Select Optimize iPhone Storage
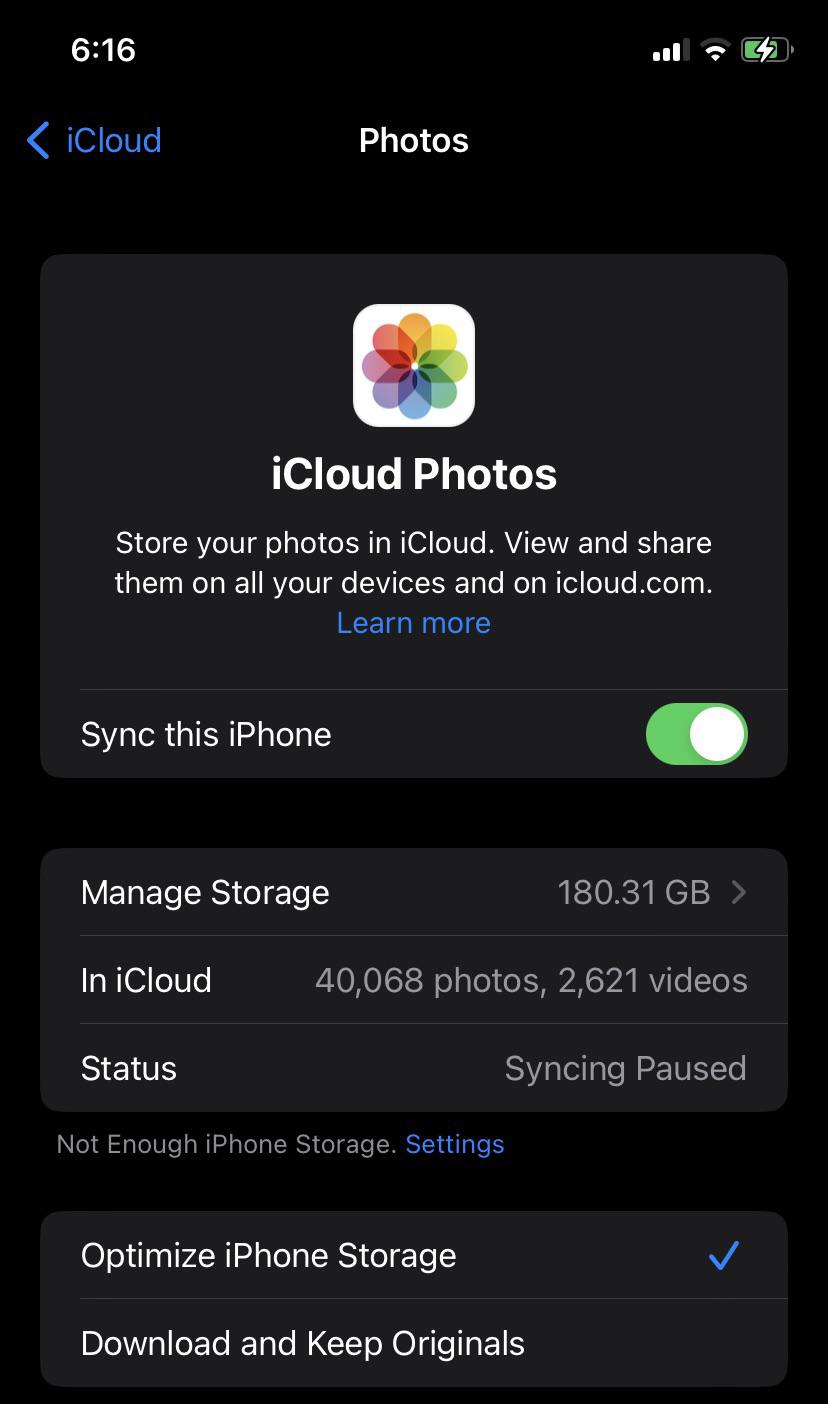Screen dimensions: 828x1404 (x=413, y=1256)
